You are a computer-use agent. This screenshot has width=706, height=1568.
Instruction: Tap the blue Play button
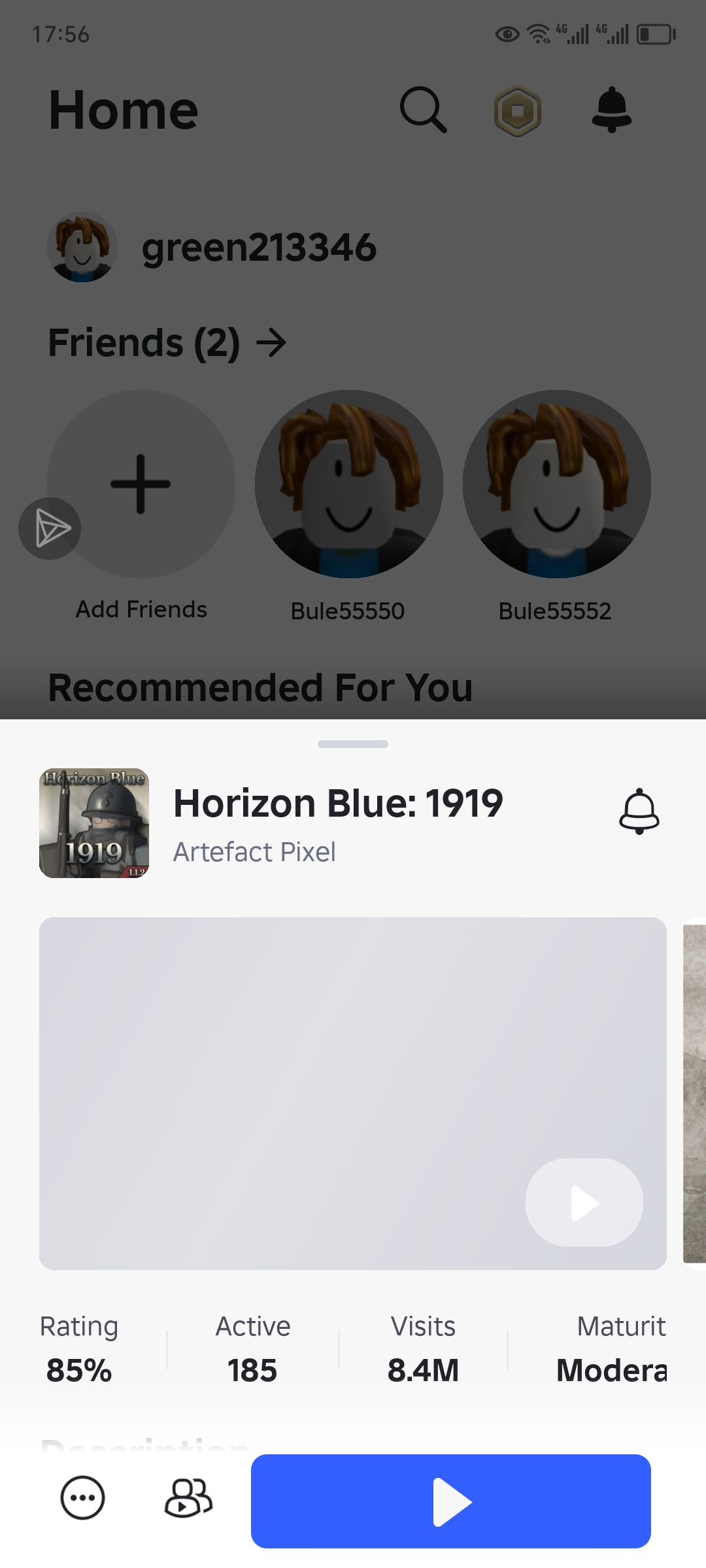(x=450, y=1501)
